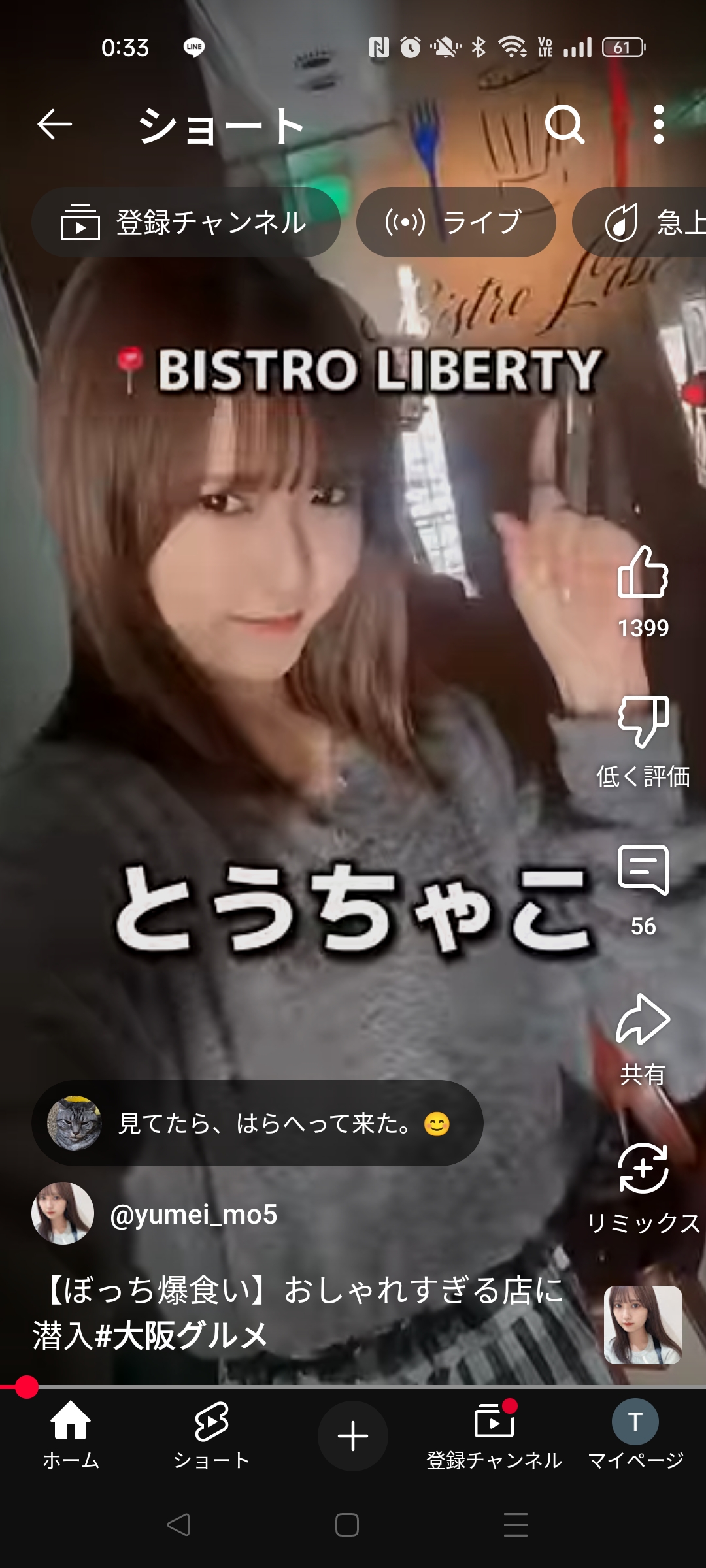Open search in Shorts
The height and width of the screenshot is (1568, 706).
pyautogui.click(x=564, y=124)
